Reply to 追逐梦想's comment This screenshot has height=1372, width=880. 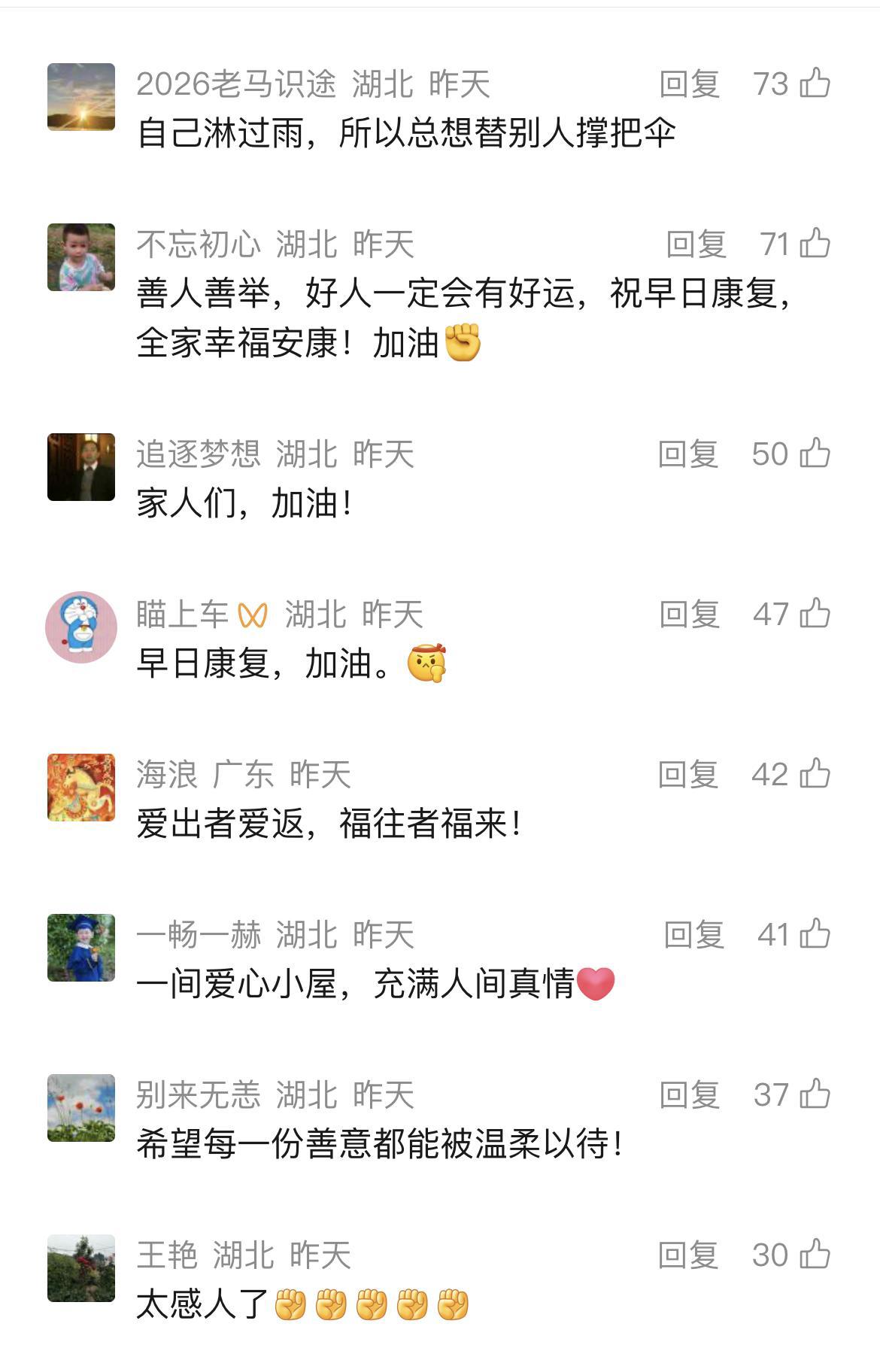click(x=687, y=454)
